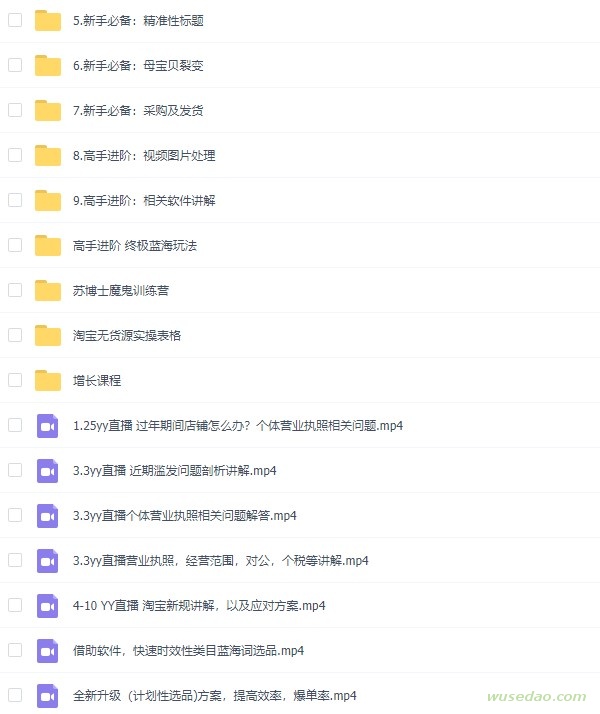The width and height of the screenshot is (600, 714).
Task: Open folder 5.新手必备：精准性标题
Action: click(x=139, y=20)
